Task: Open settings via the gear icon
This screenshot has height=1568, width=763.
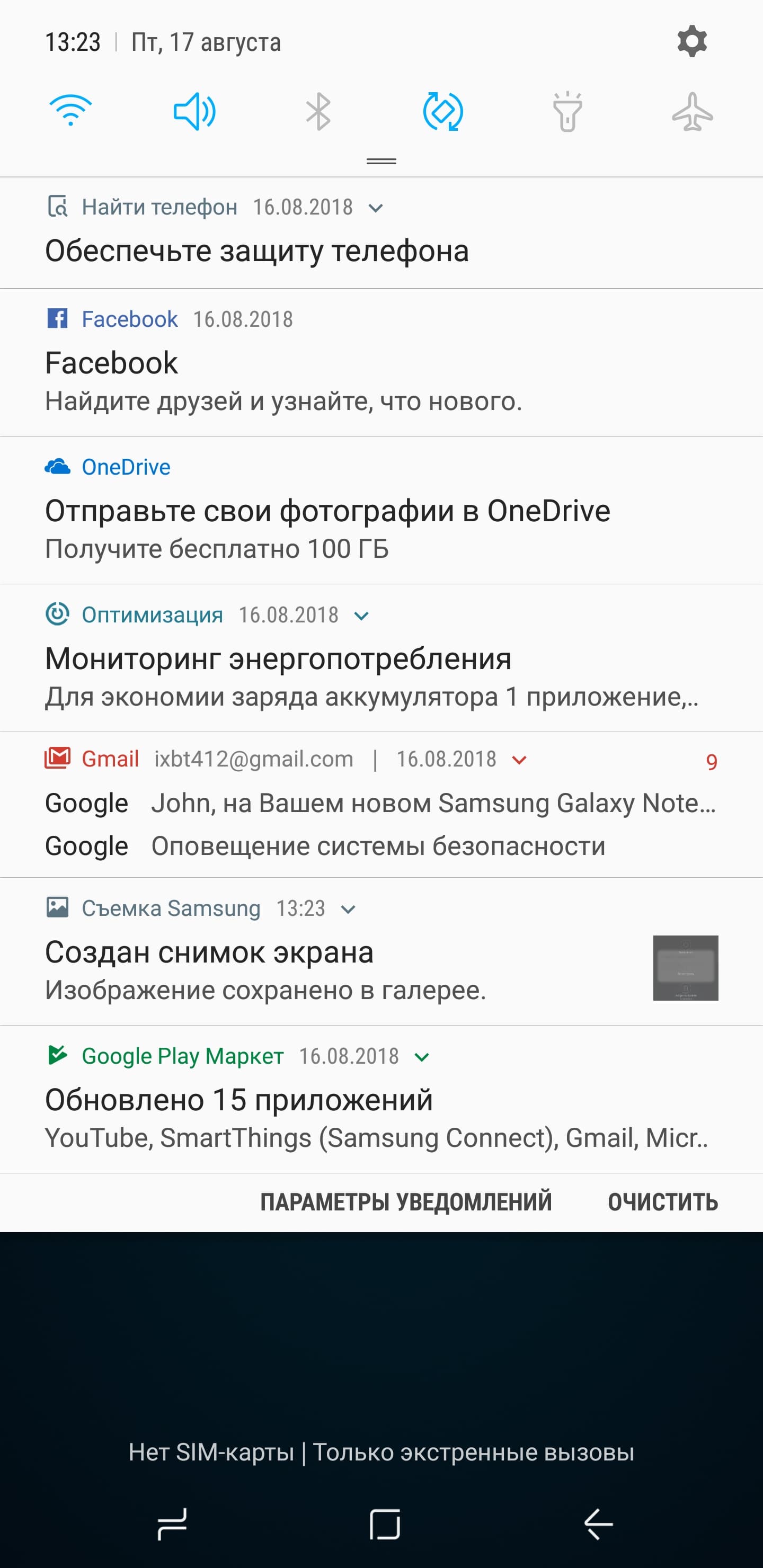Action: coord(692,41)
